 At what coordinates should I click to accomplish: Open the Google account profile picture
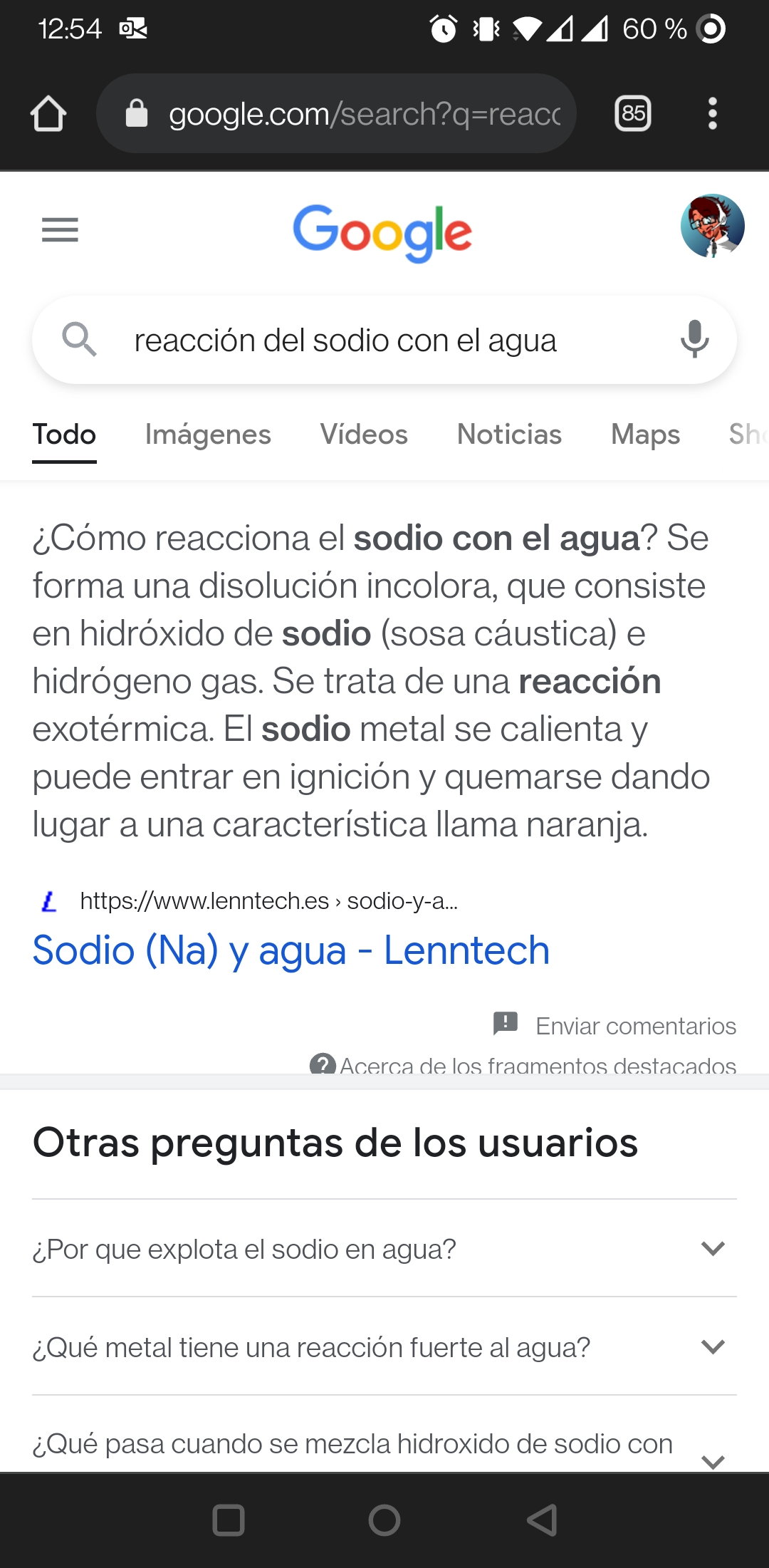pos(712,226)
